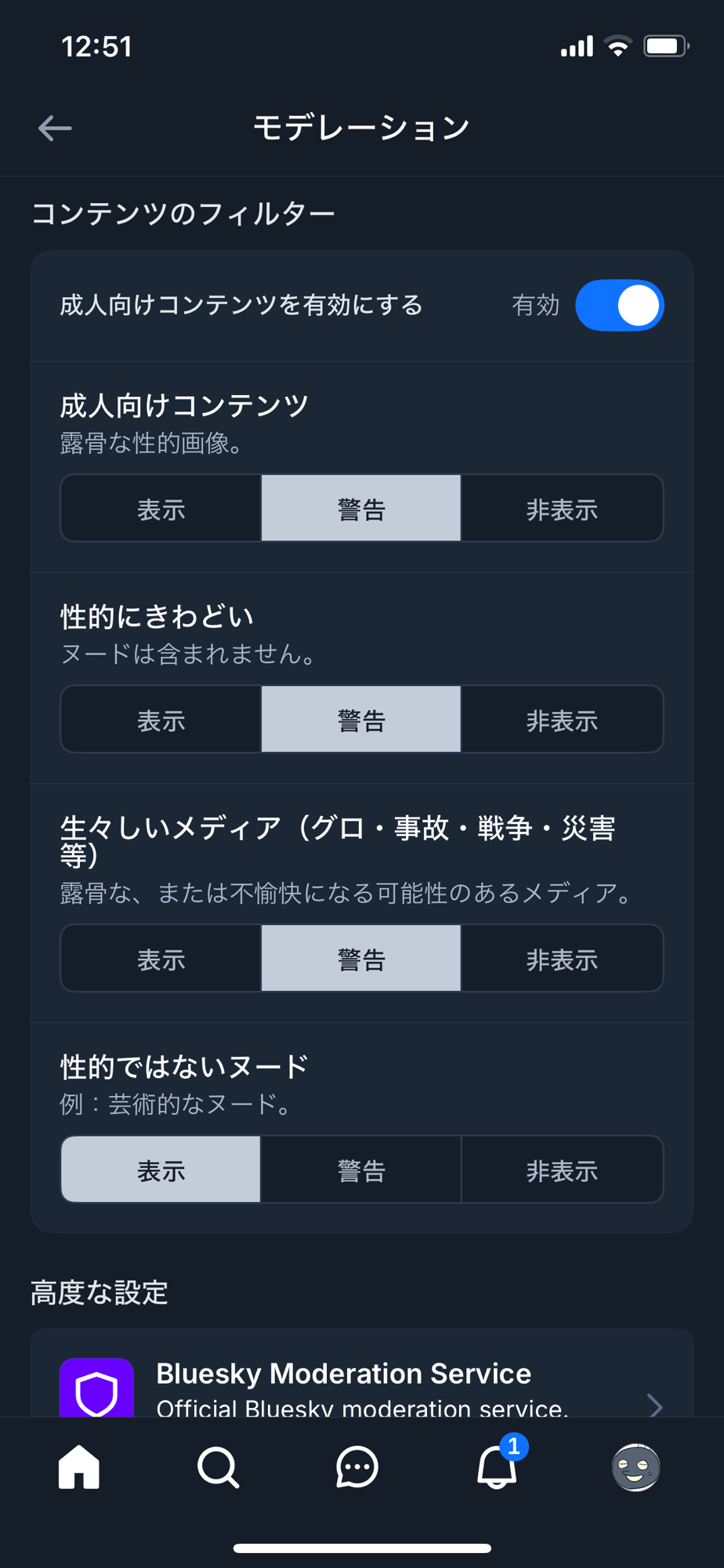This screenshot has height=1568, width=724.
Task: Select 警告 for 成人向けコンテンツ
Action: click(x=361, y=509)
